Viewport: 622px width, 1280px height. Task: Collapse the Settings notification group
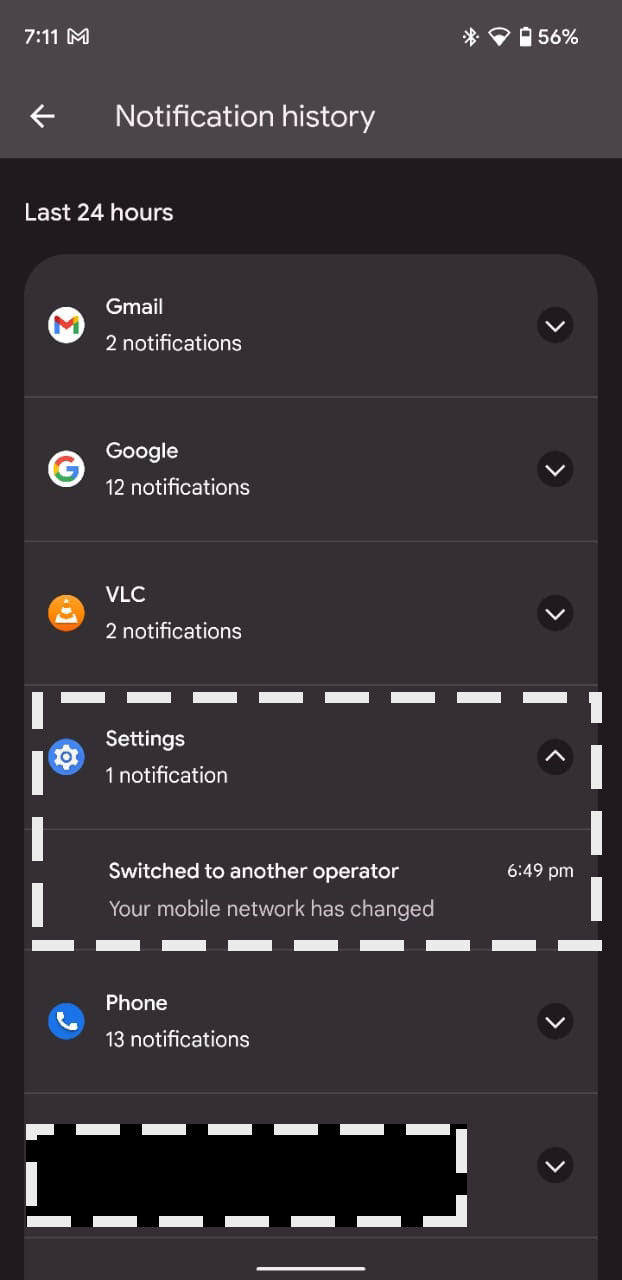tap(555, 757)
